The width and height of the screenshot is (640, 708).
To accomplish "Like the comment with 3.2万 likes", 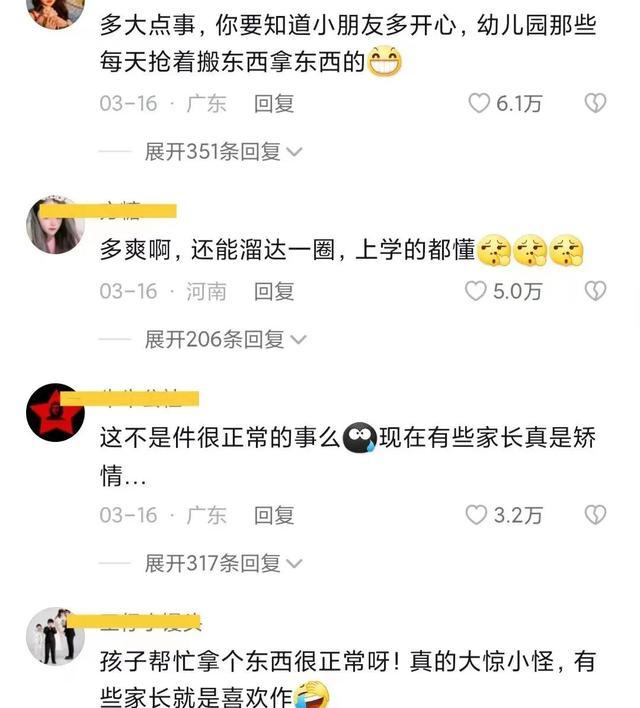I will [477, 515].
